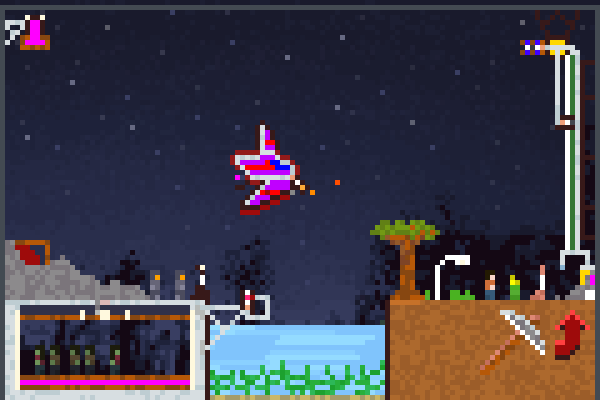
Task: Open the minimap panel
Action: tap(104, 346)
